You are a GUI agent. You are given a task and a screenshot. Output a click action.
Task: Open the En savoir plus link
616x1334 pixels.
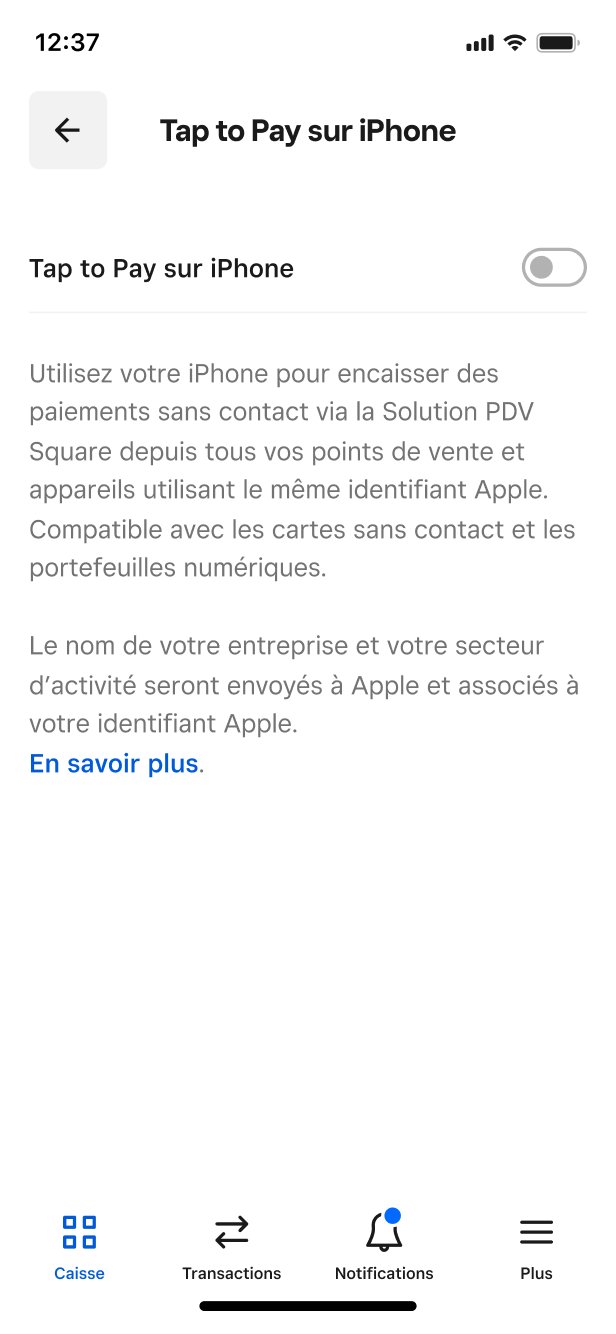[x=114, y=763]
